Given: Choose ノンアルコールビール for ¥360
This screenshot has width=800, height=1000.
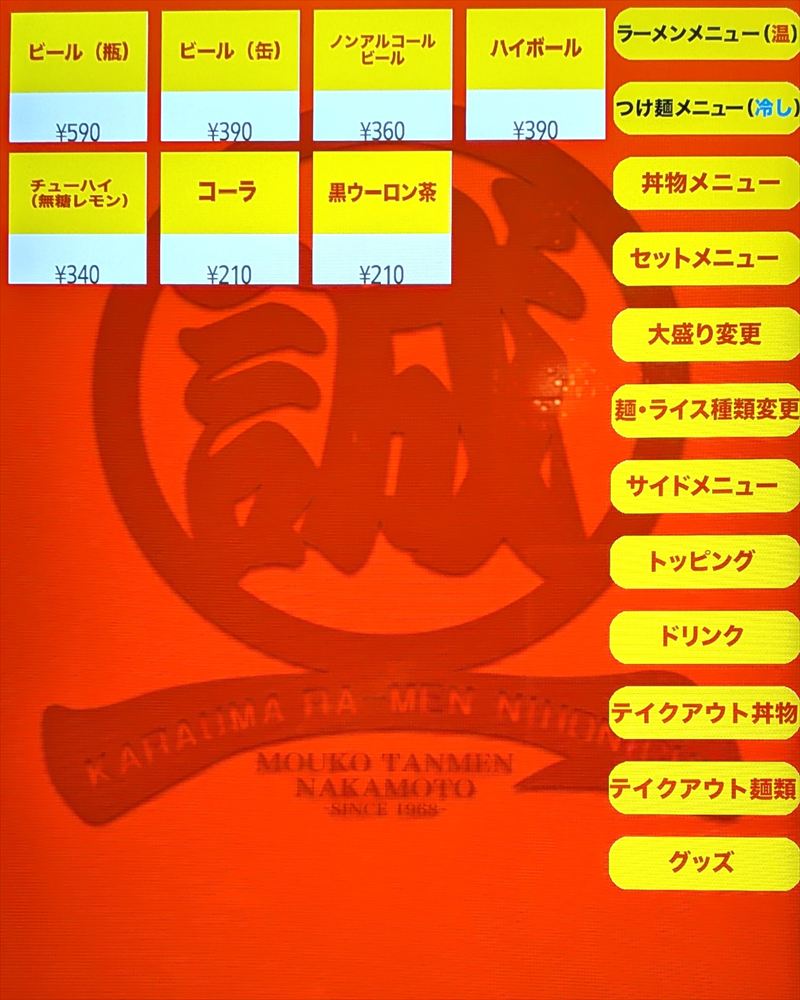Looking at the screenshot, I should click(382, 77).
